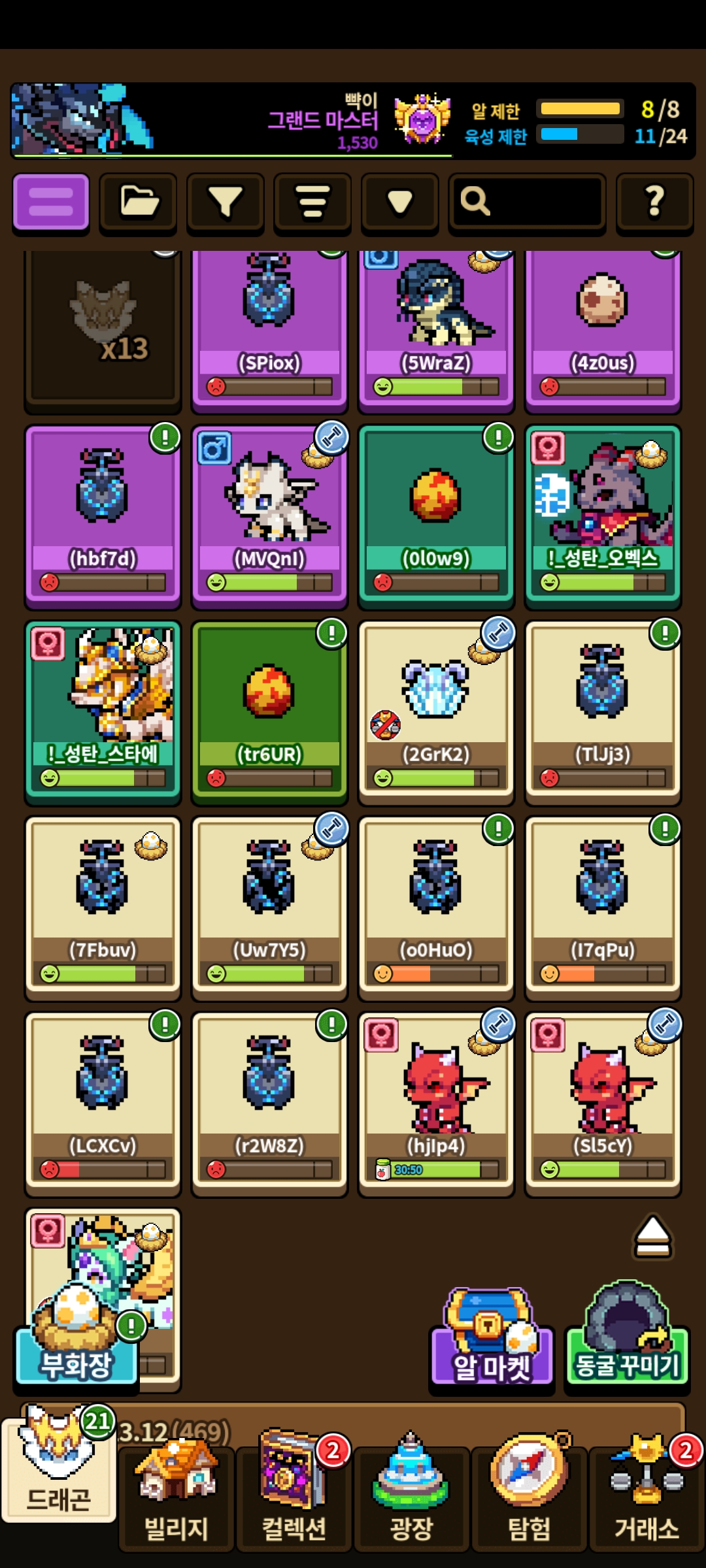Select the dragon card labeled (MVQnI)
This screenshot has width=706, height=1568.
pos(269,516)
